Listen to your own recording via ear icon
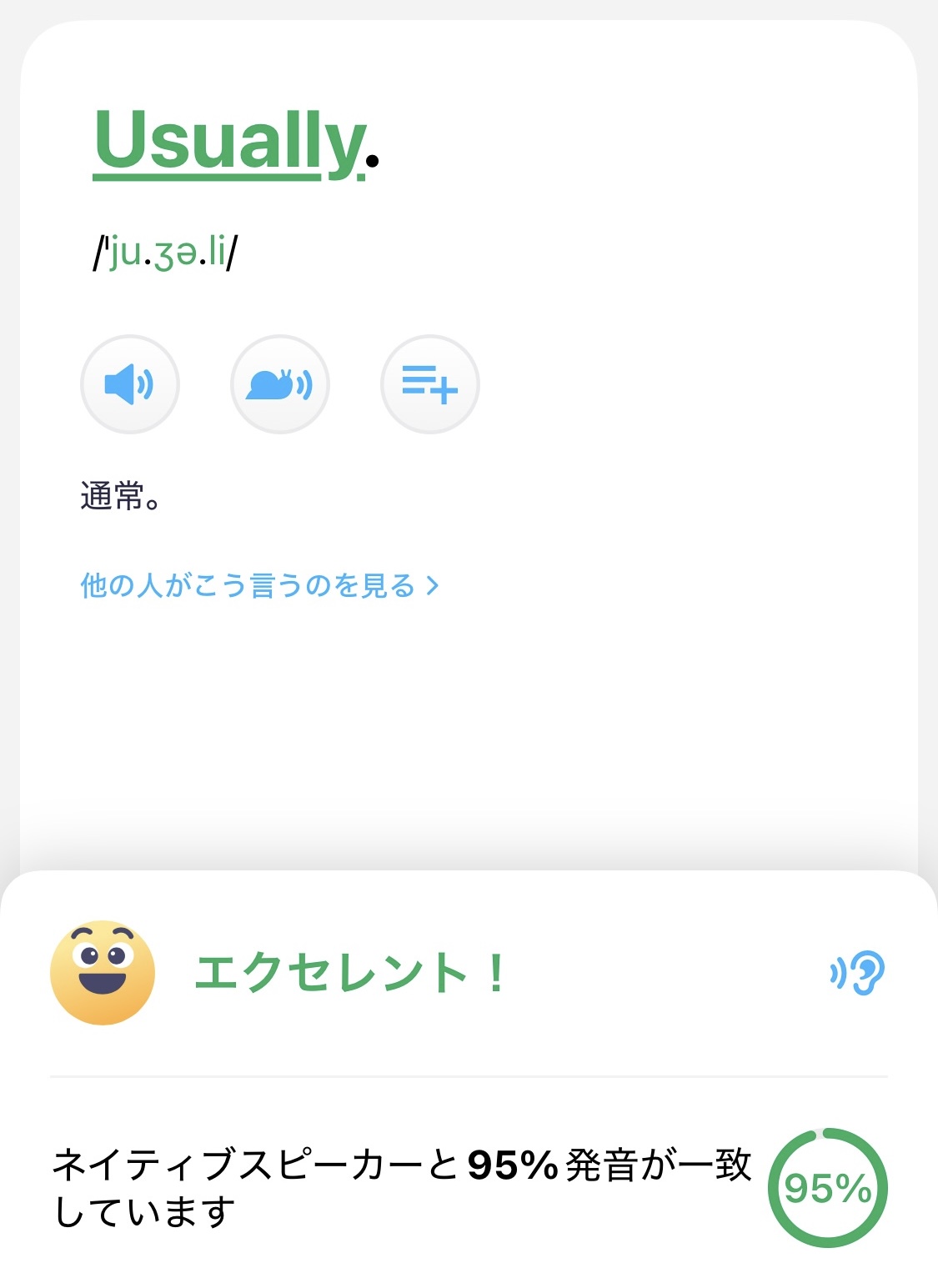938x1288 pixels. [x=858, y=972]
